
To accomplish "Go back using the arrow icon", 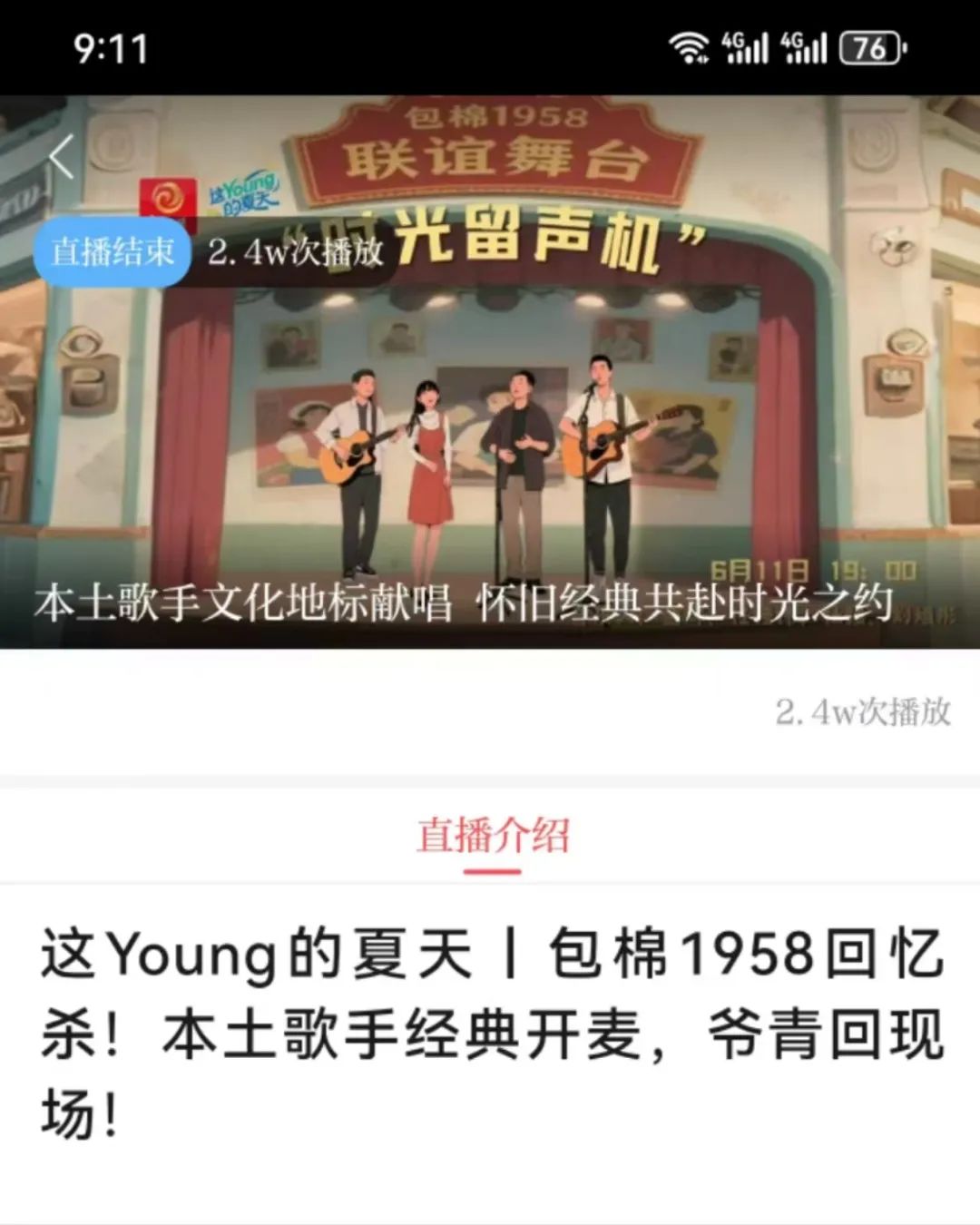I will [x=62, y=158].
